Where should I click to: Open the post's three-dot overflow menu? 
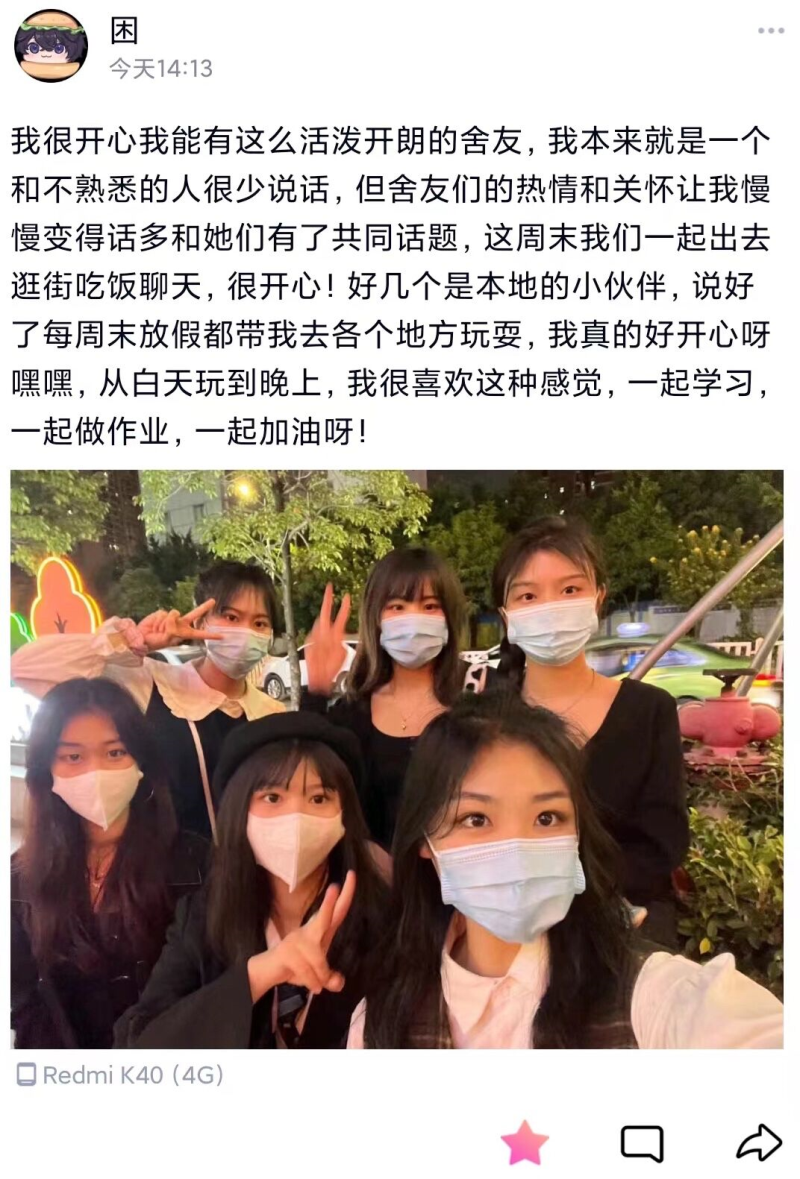point(770,31)
